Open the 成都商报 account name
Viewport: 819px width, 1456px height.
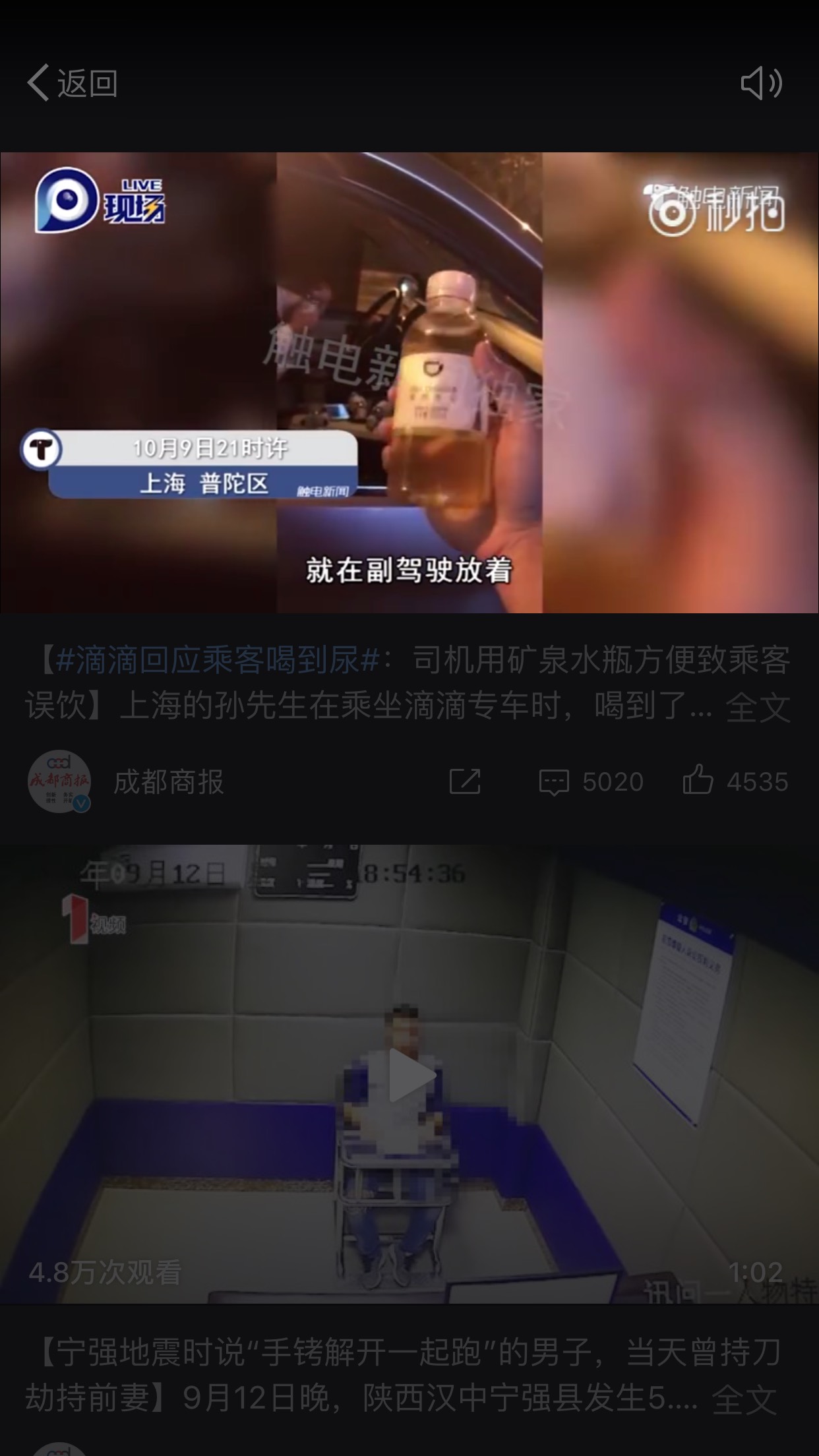pos(169,782)
